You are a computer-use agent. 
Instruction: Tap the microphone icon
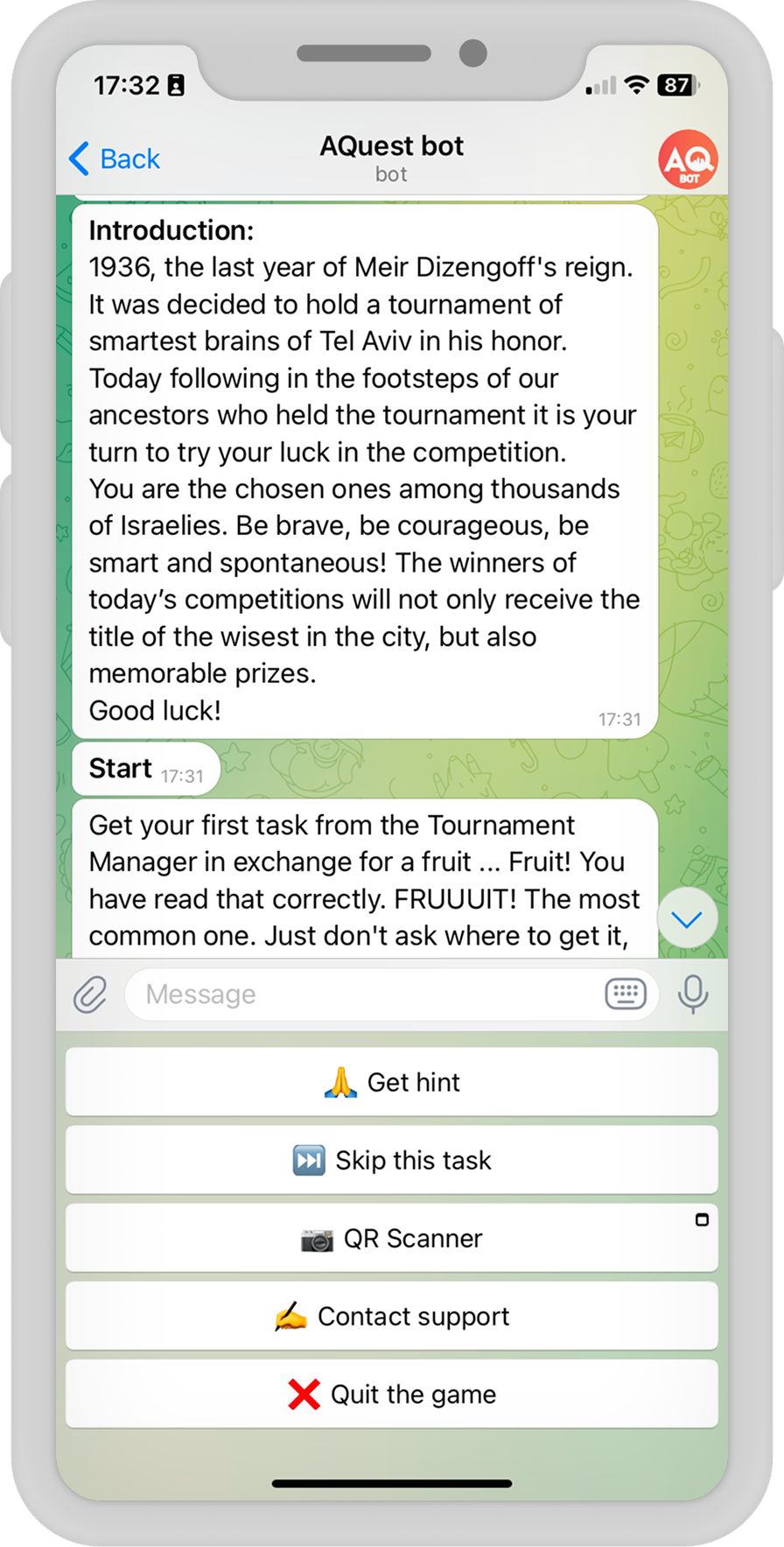(x=692, y=995)
